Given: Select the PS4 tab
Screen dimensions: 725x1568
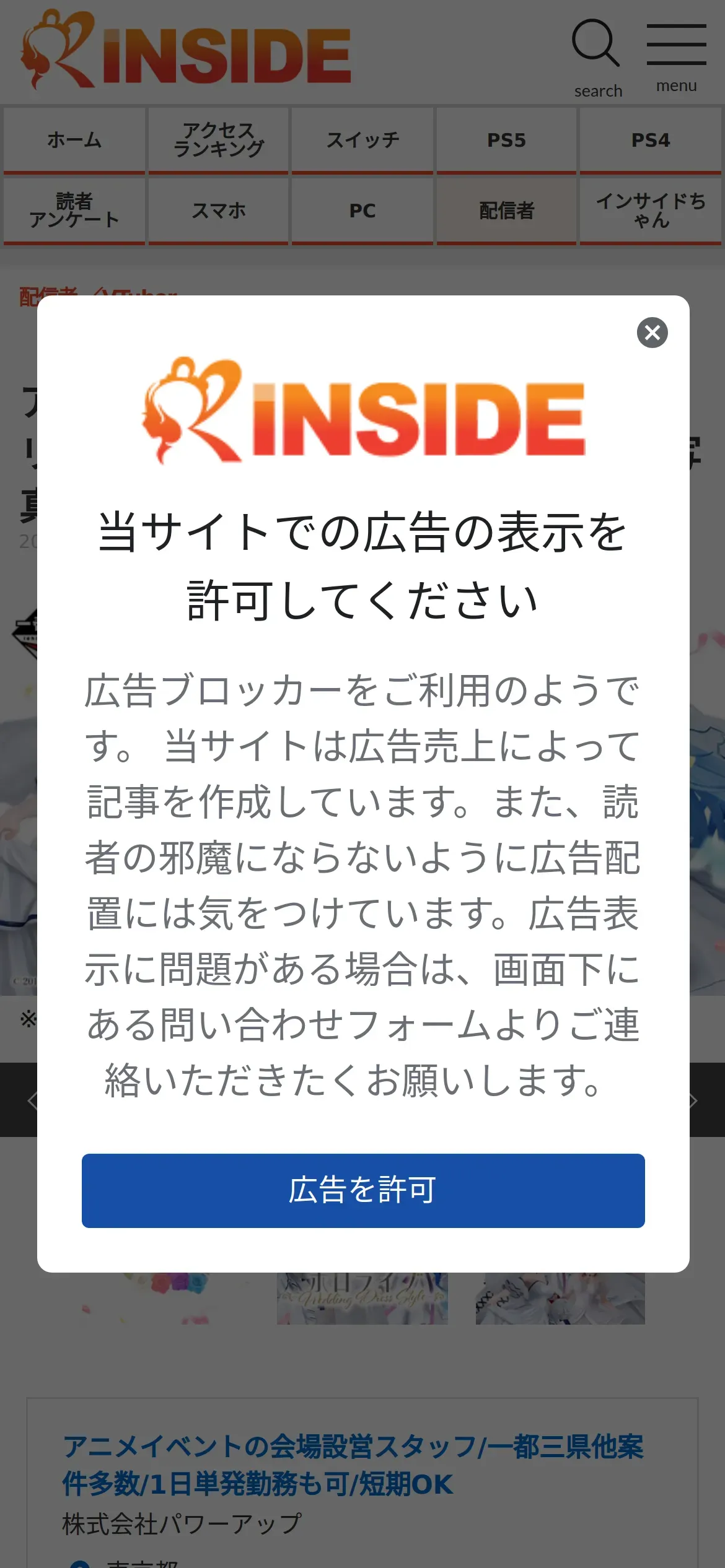Looking at the screenshot, I should 650,141.
